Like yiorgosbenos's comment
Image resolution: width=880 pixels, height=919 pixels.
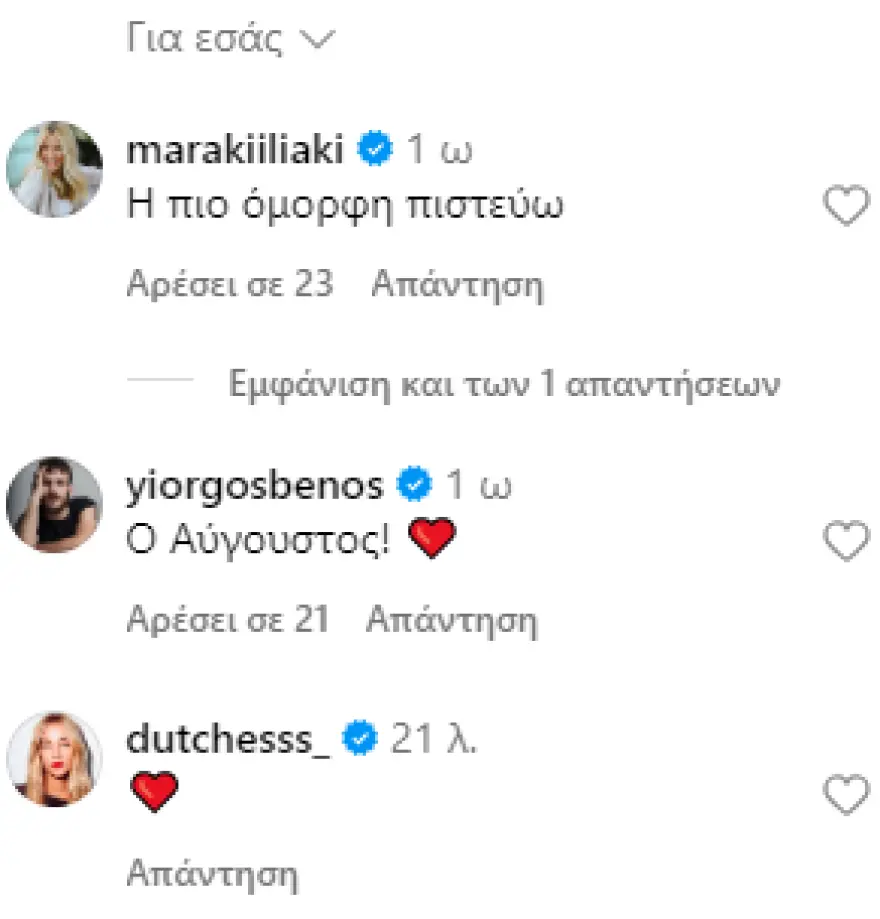[x=846, y=540]
